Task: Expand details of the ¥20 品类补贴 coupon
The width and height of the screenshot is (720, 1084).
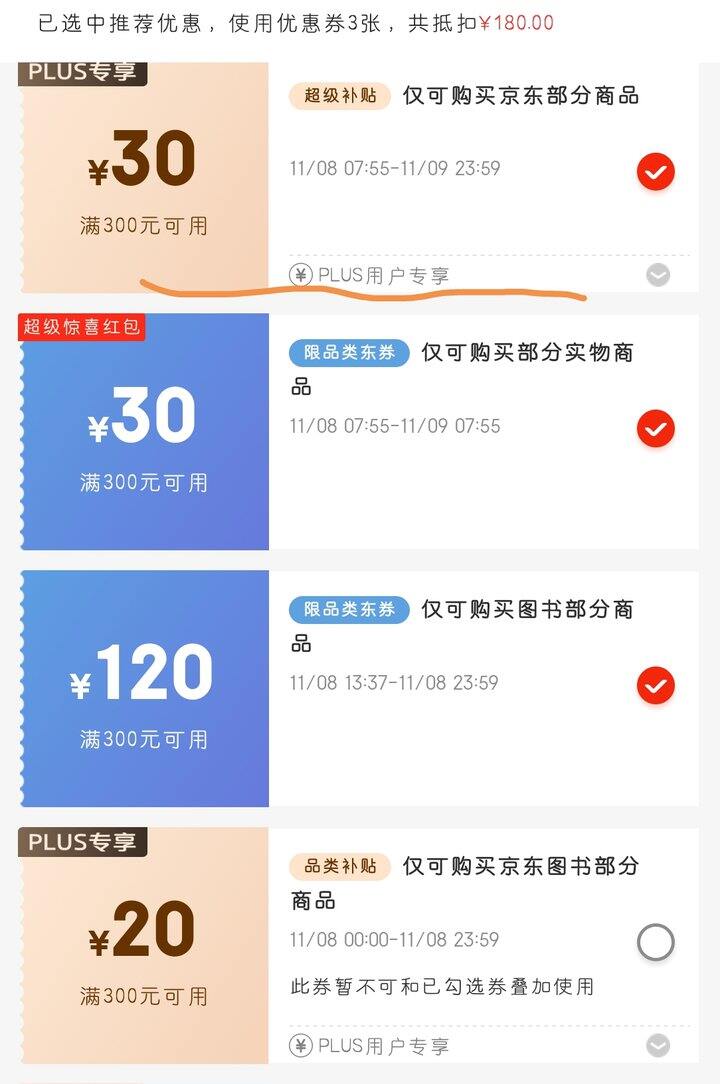Action: (658, 1046)
